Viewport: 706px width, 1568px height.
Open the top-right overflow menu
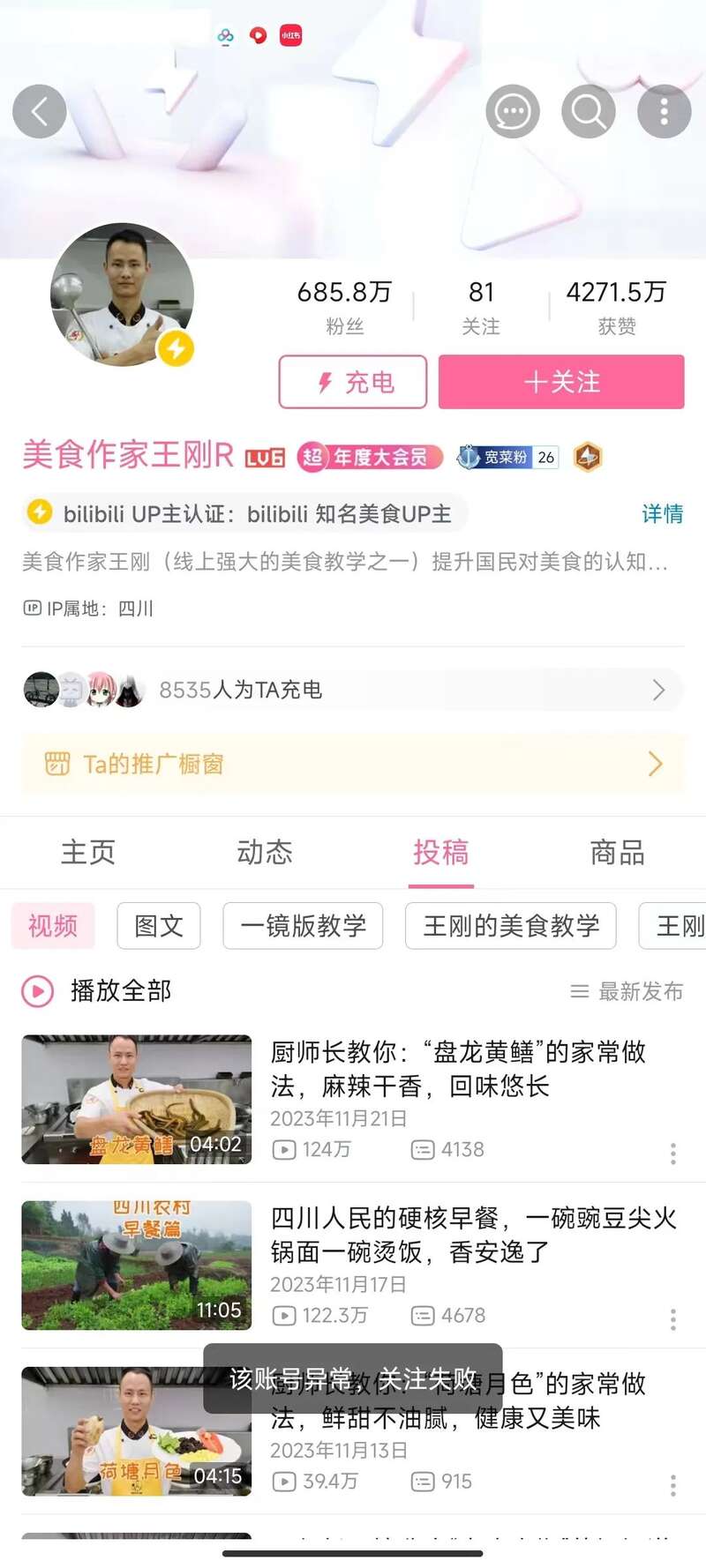pyautogui.click(x=665, y=112)
